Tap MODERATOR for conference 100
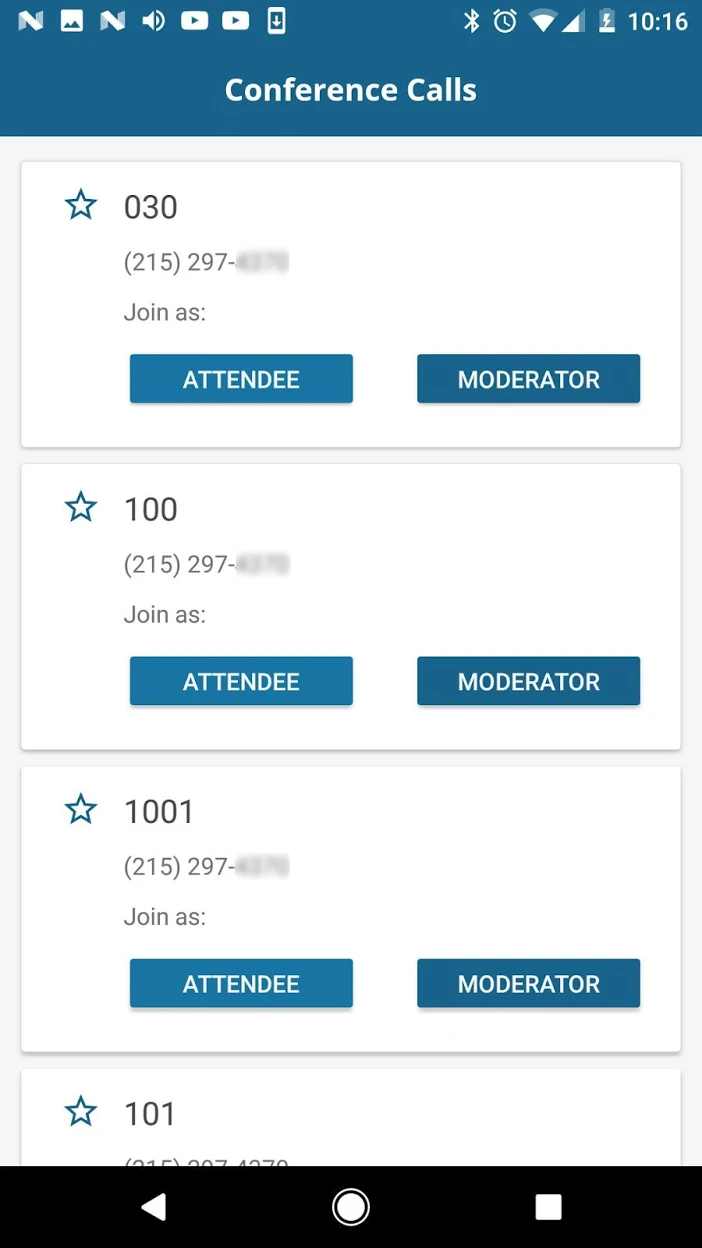702x1248 pixels. click(x=528, y=681)
